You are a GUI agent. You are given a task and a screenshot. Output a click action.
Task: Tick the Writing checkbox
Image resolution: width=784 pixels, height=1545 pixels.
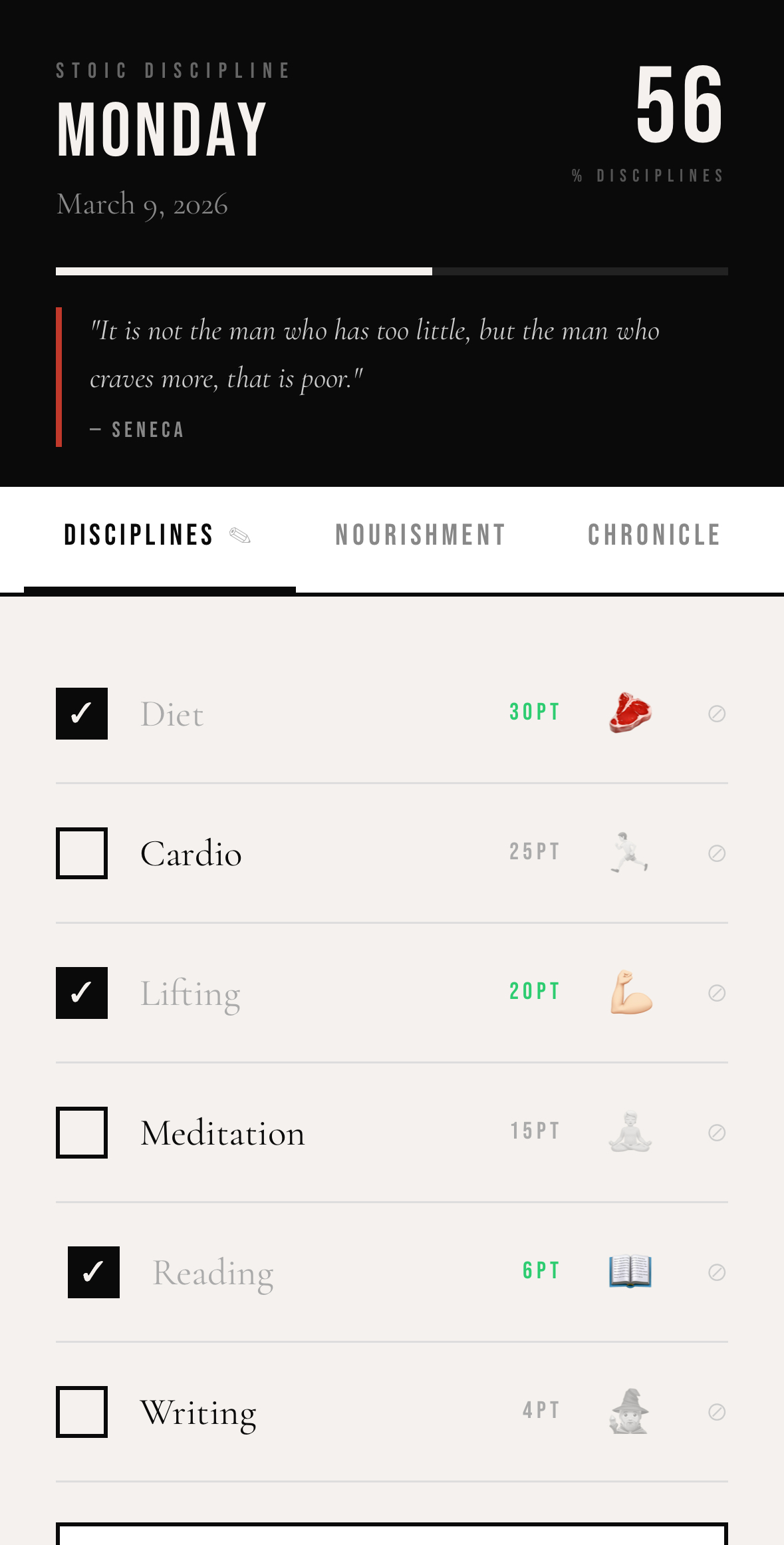(x=82, y=1412)
